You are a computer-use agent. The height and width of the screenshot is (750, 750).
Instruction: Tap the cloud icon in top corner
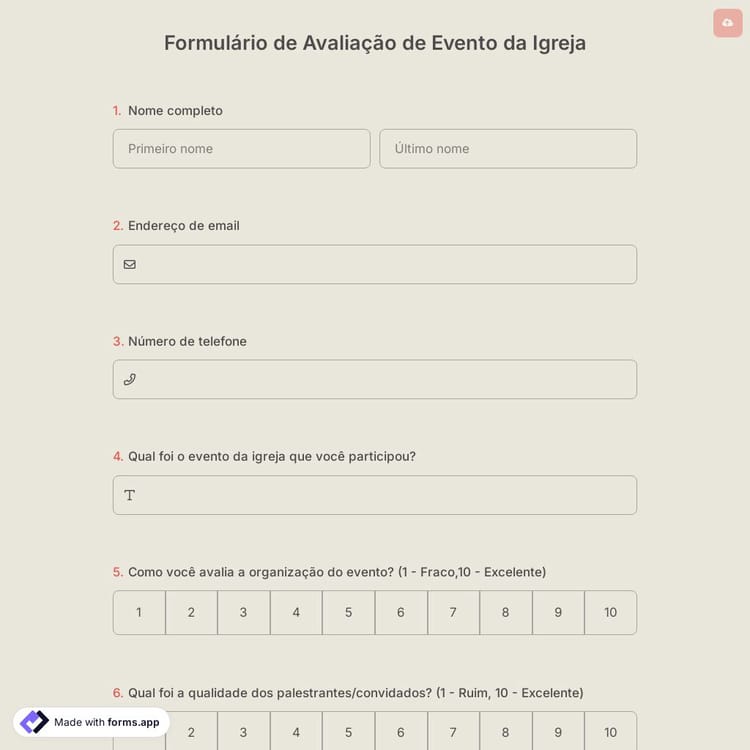pos(727,23)
